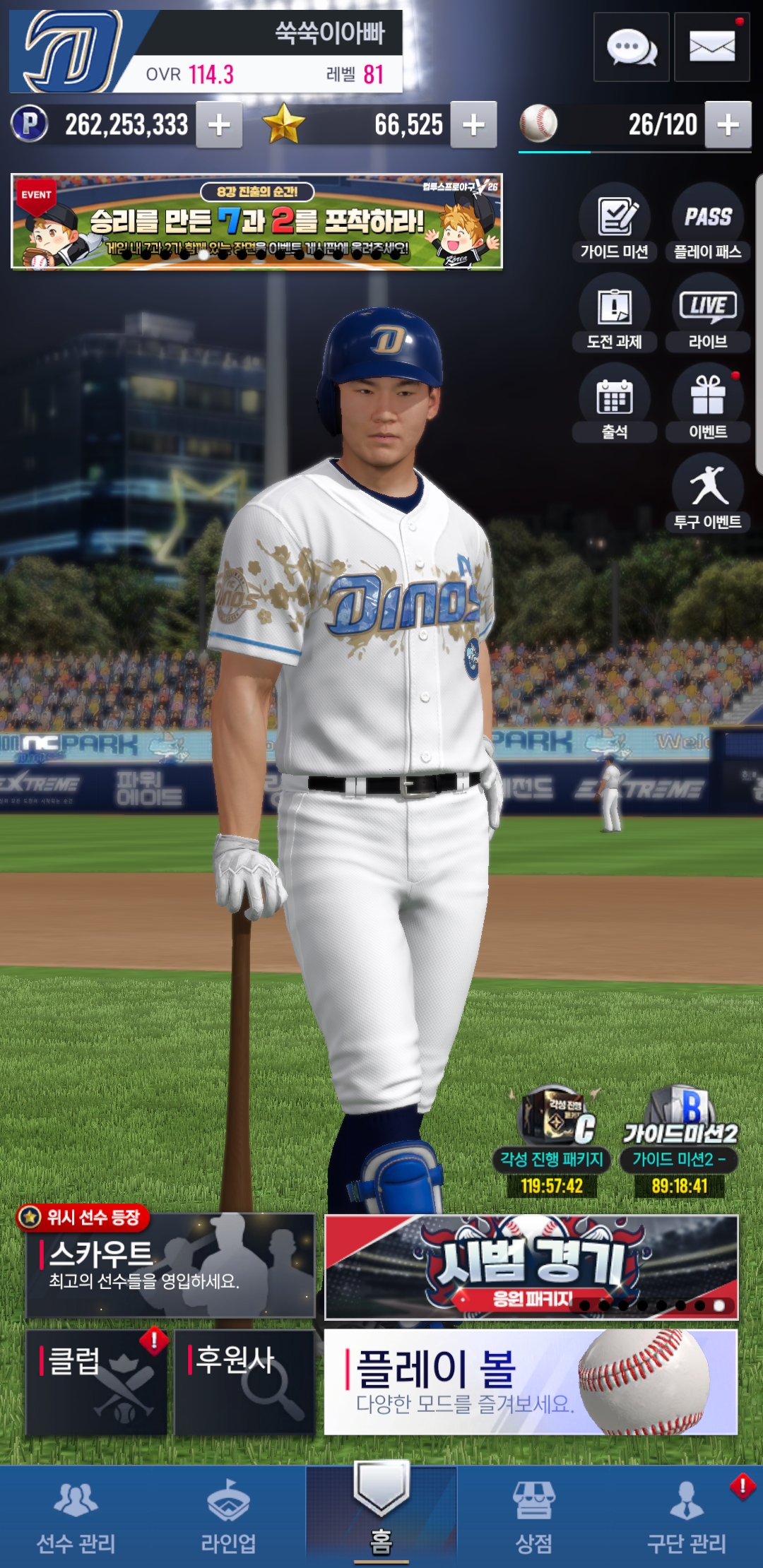763x1568 pixels.
Task: Open 라이브 section
Action: point(707,313)
